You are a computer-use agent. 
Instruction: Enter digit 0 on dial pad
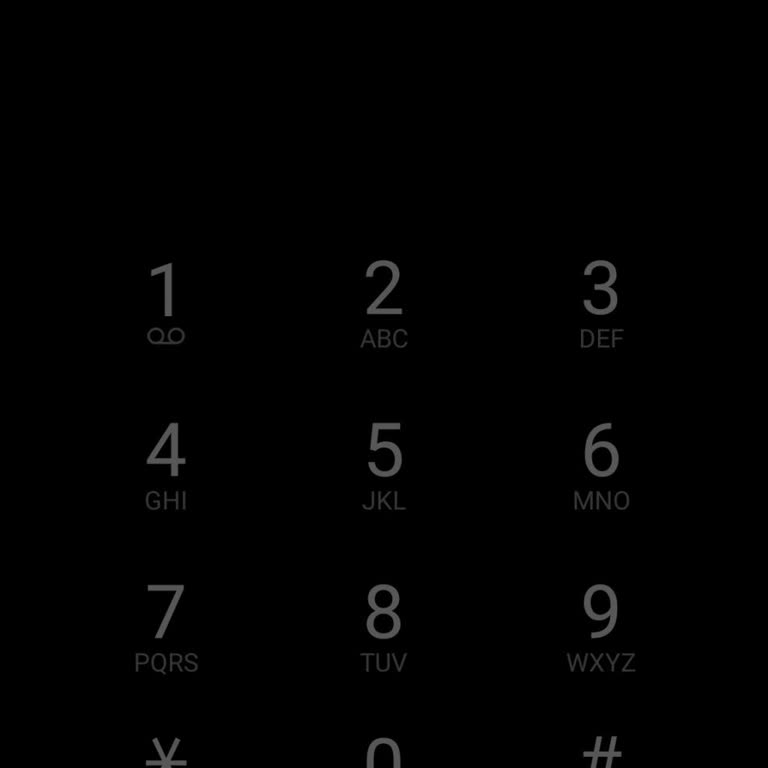coord(384,752)
